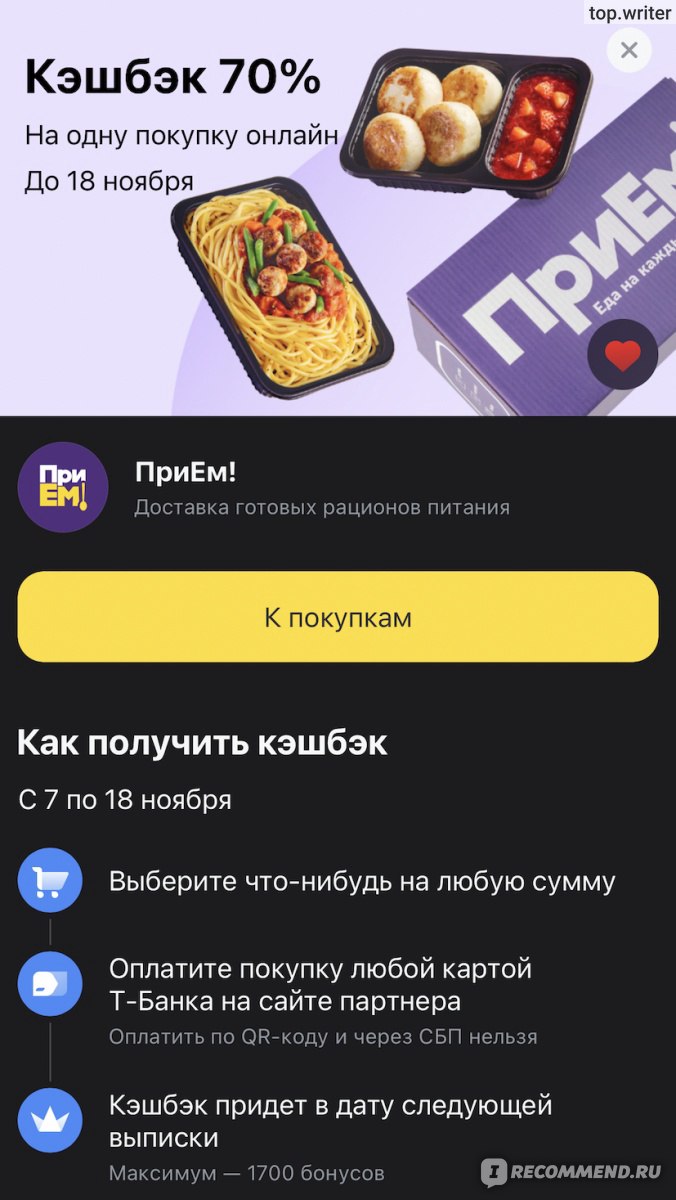The image size is (676, 1200).
Task: Add the ПриЕм offer to favorites
Action: click(x=622, y=354)
